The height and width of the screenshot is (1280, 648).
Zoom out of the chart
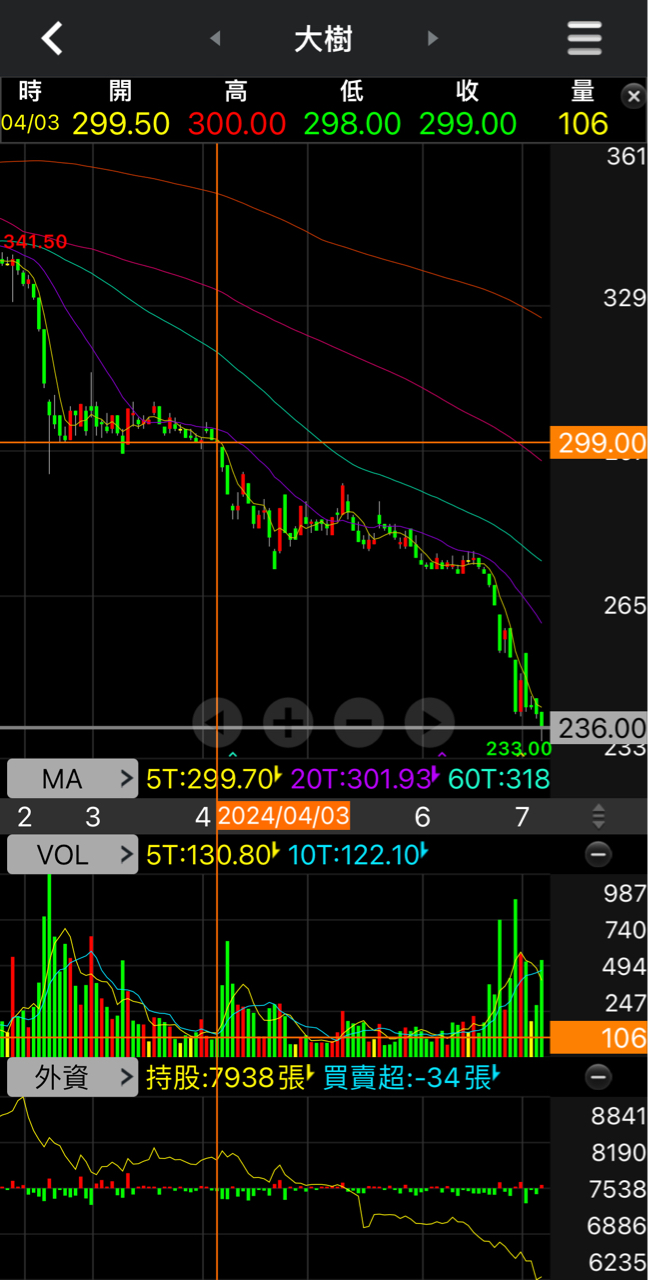(x=359, y=720)
